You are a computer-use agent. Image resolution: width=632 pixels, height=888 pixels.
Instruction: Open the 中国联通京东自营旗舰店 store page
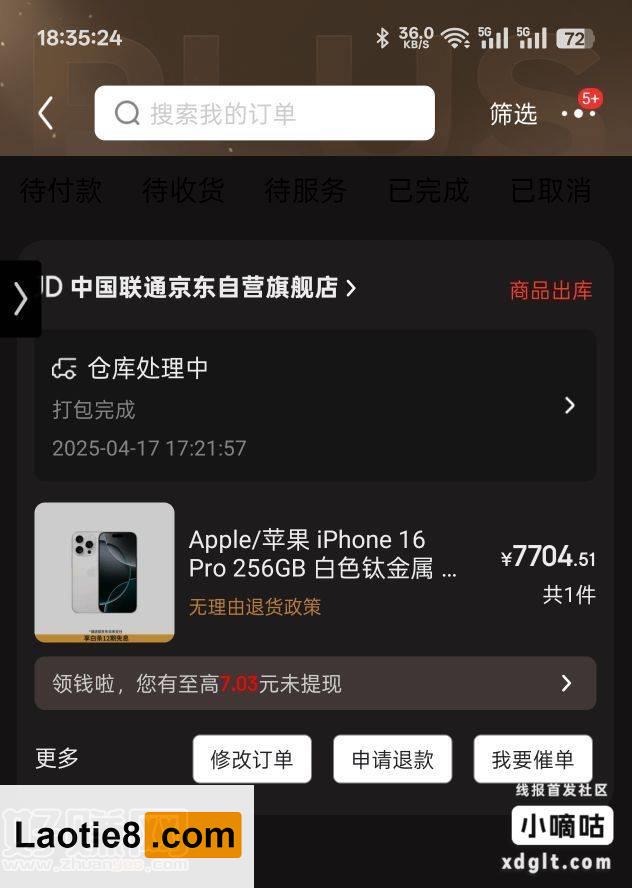210,288
